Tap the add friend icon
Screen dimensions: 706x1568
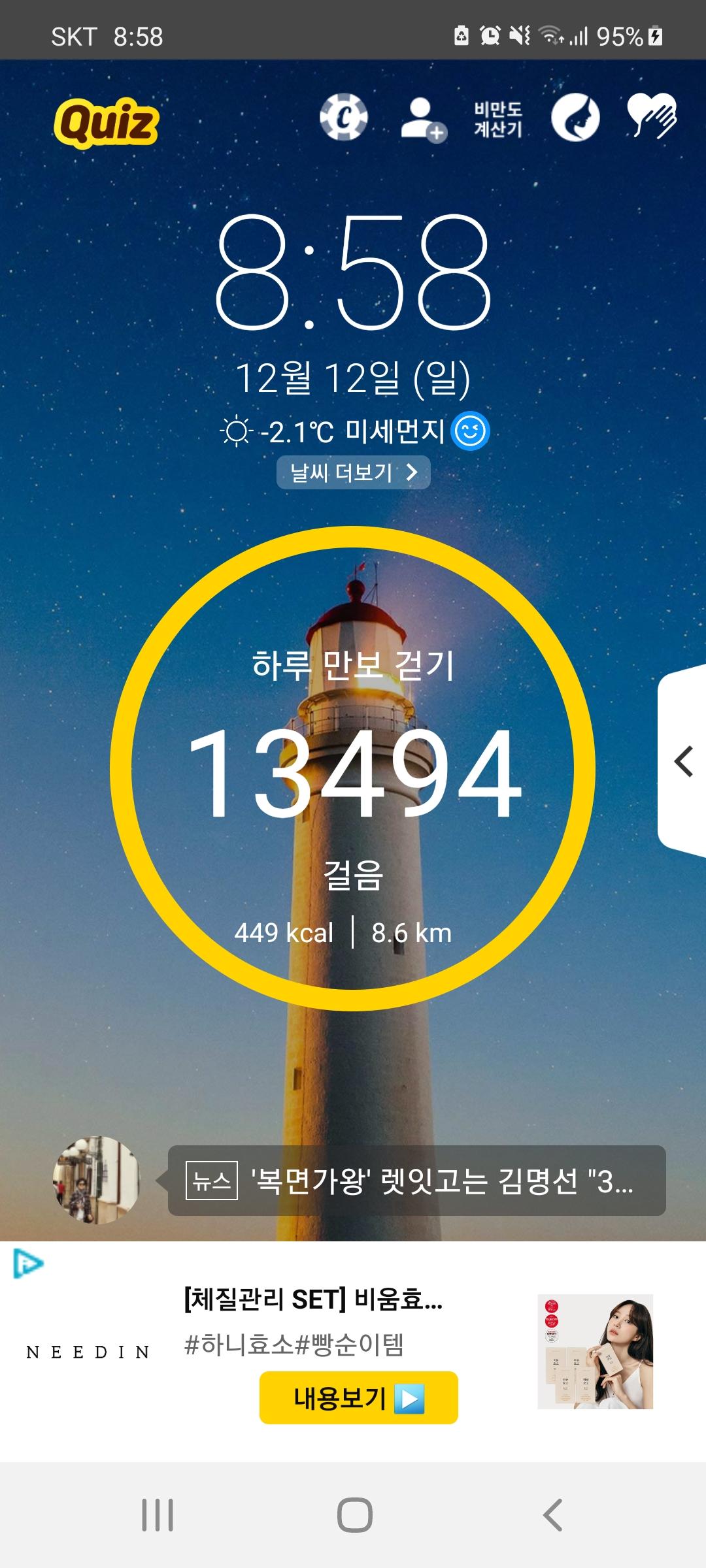(422, 119)
